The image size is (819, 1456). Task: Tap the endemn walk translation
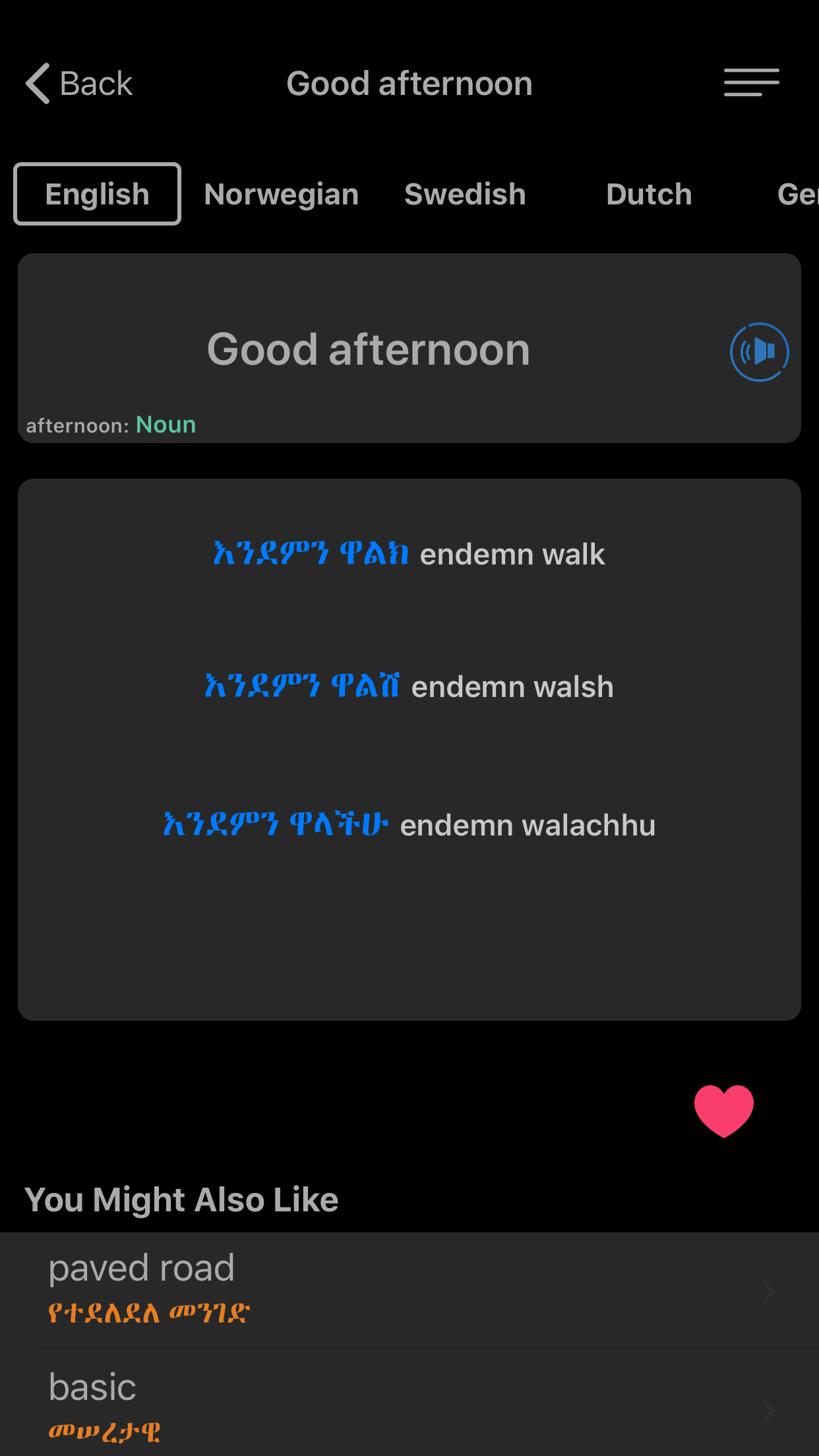409,554
